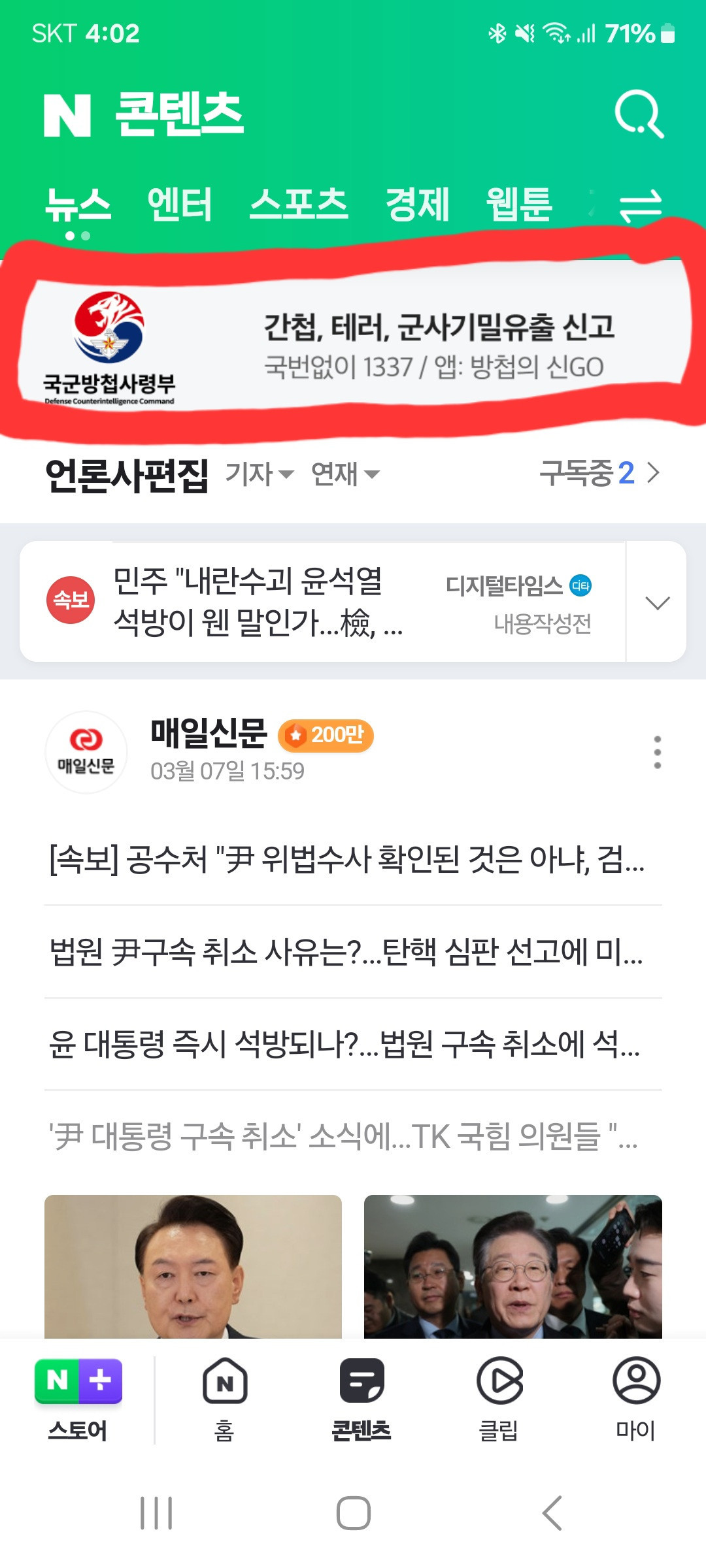Open the 속보 headline from 디지털타임스
Image resolution: width=706 pixels, height=1568 pixels.
click(x=258, y=601)
